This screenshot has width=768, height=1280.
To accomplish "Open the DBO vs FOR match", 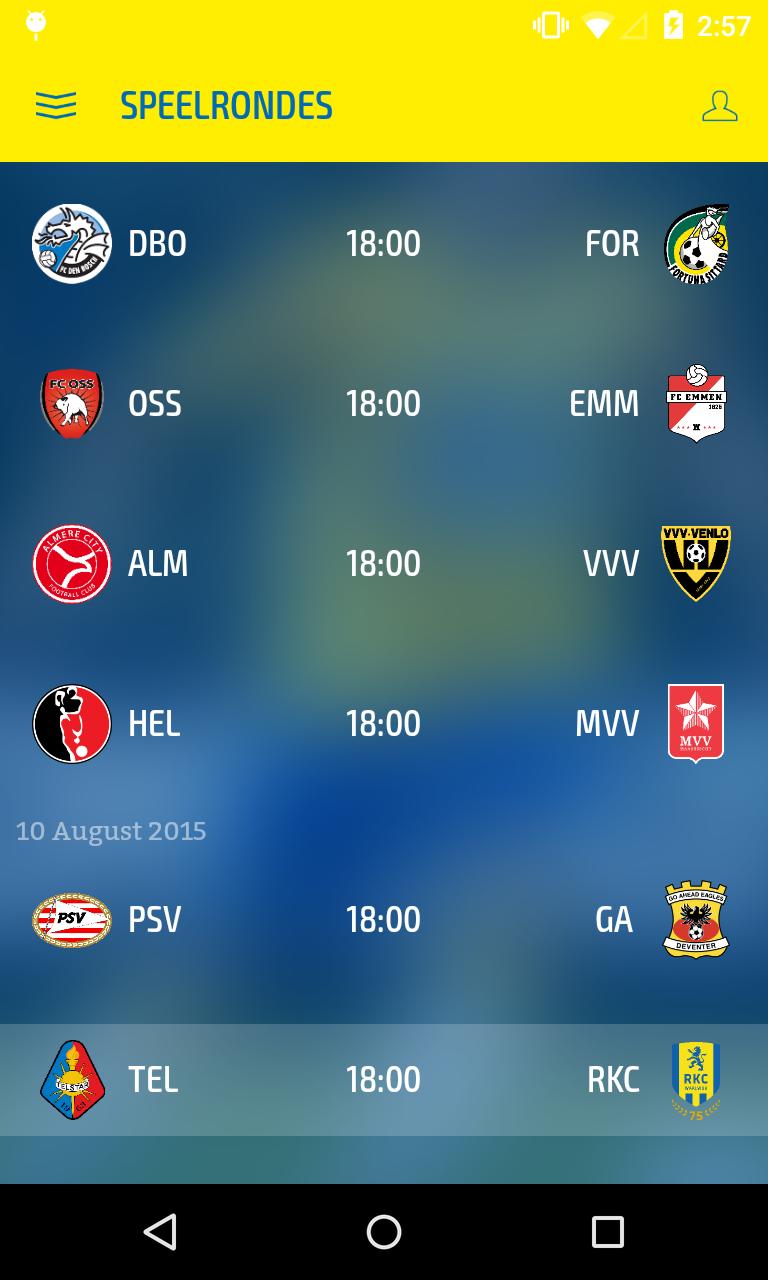I will tap(383, 243).
